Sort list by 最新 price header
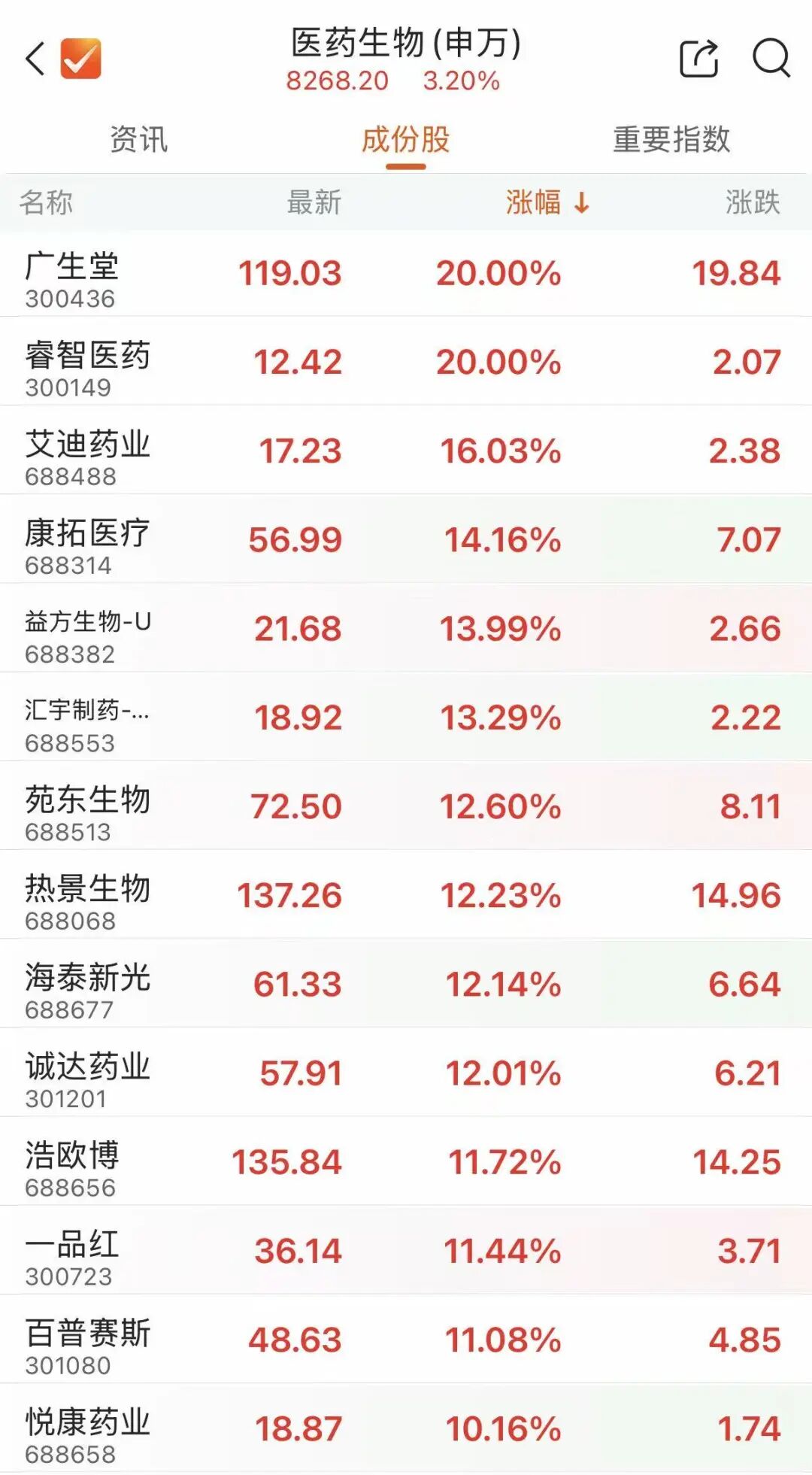This screenshot has height=1475, width=812. [314, 202]
